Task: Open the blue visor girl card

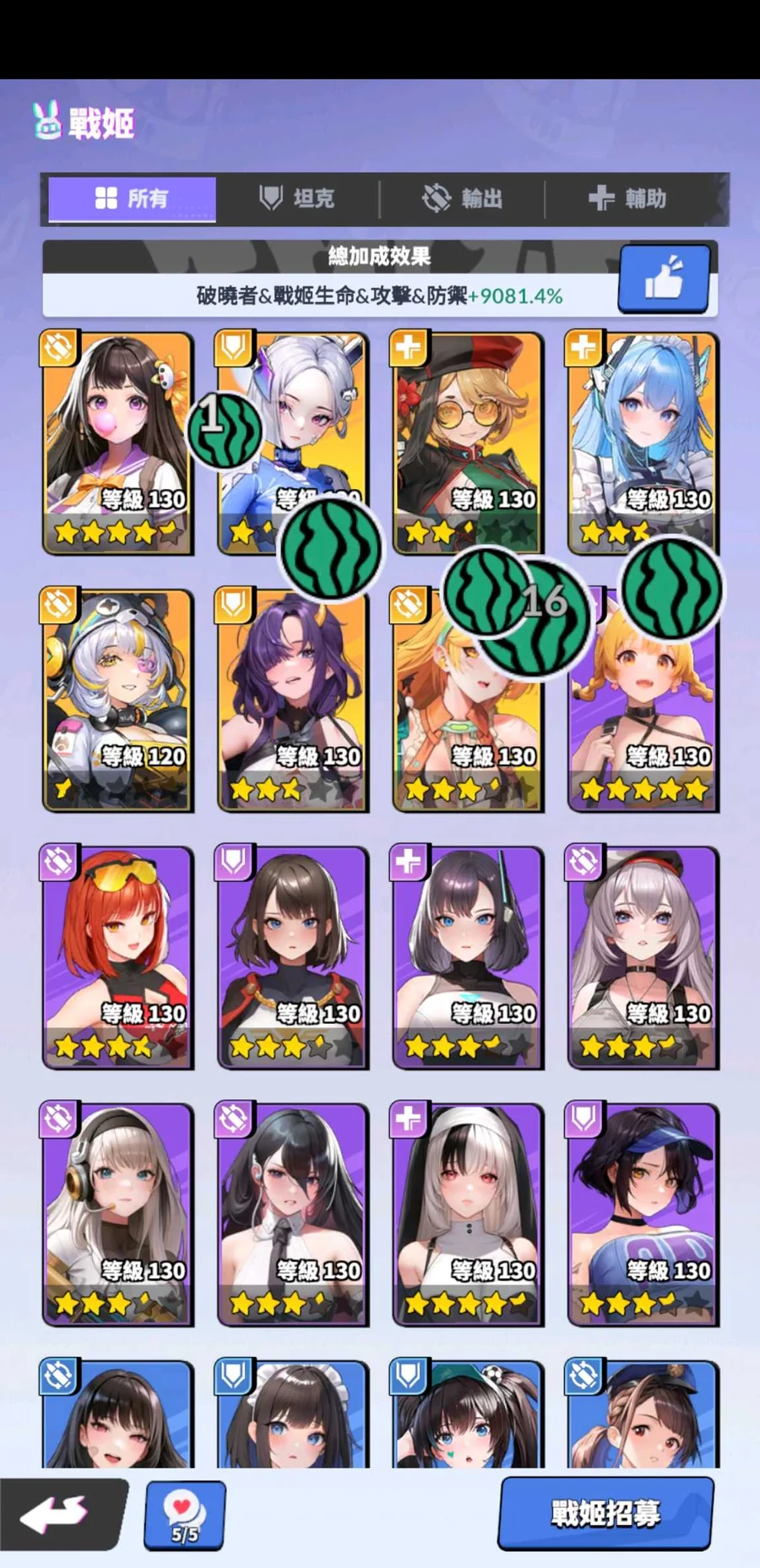Action: pos(642,1214)
